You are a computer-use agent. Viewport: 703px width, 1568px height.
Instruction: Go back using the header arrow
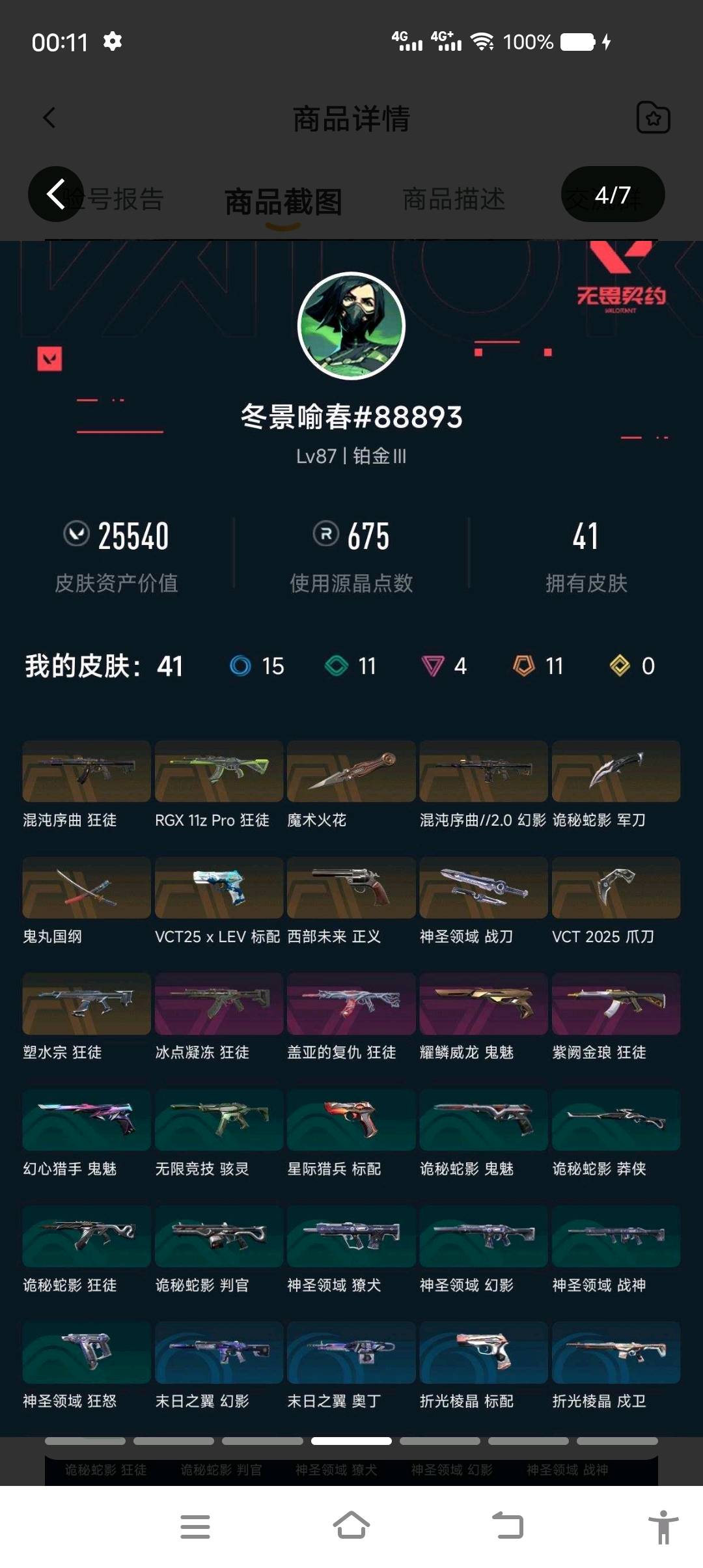click(49, 118)
